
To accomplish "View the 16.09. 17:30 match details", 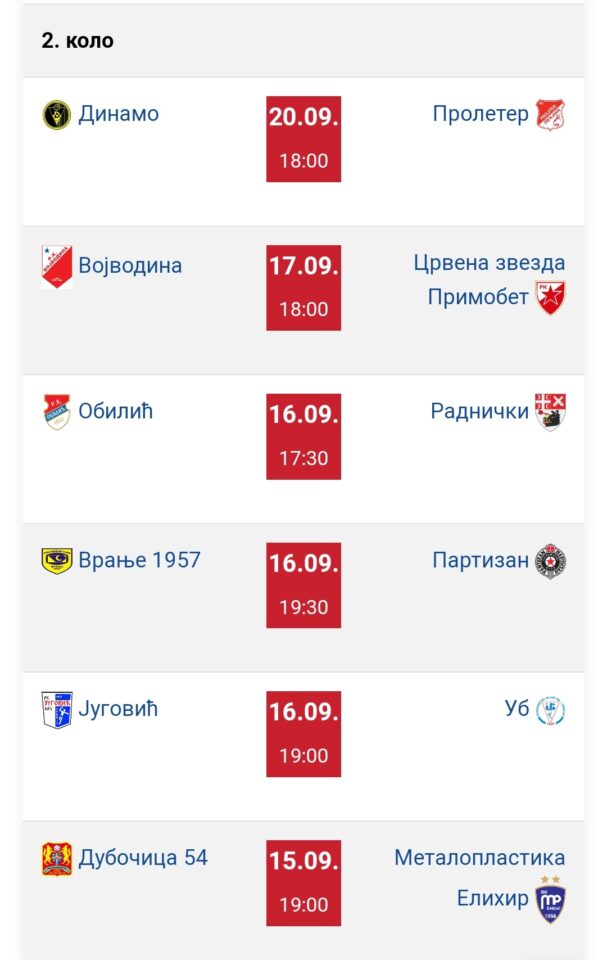I will [303, 437].
